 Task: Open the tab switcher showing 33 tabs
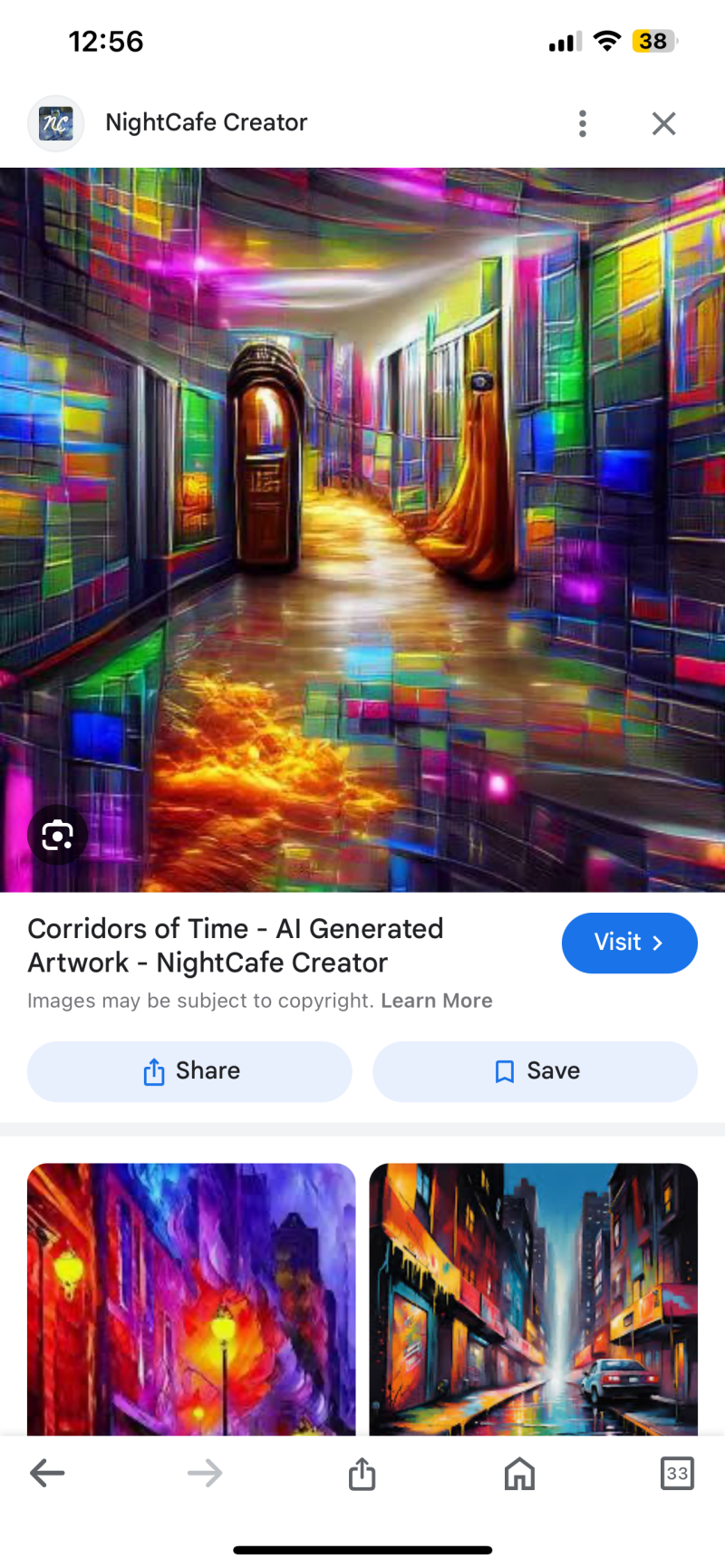point(676,1473)
